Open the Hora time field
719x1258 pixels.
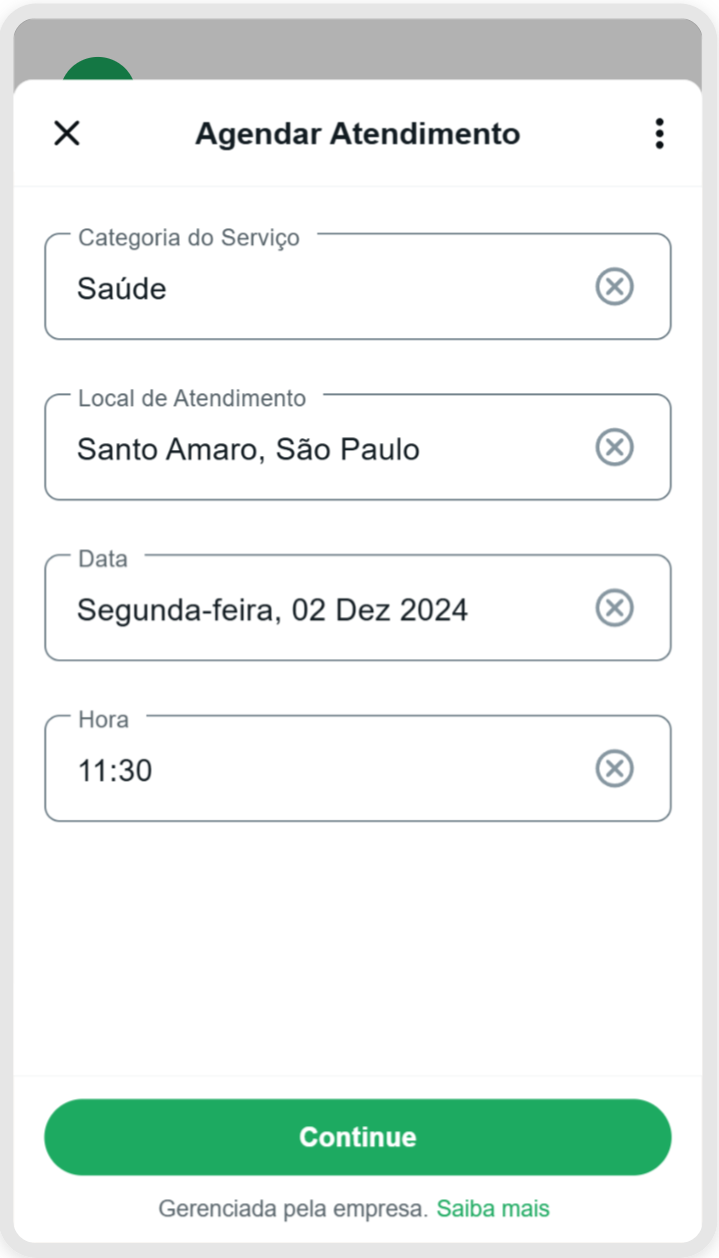(357, 769)
